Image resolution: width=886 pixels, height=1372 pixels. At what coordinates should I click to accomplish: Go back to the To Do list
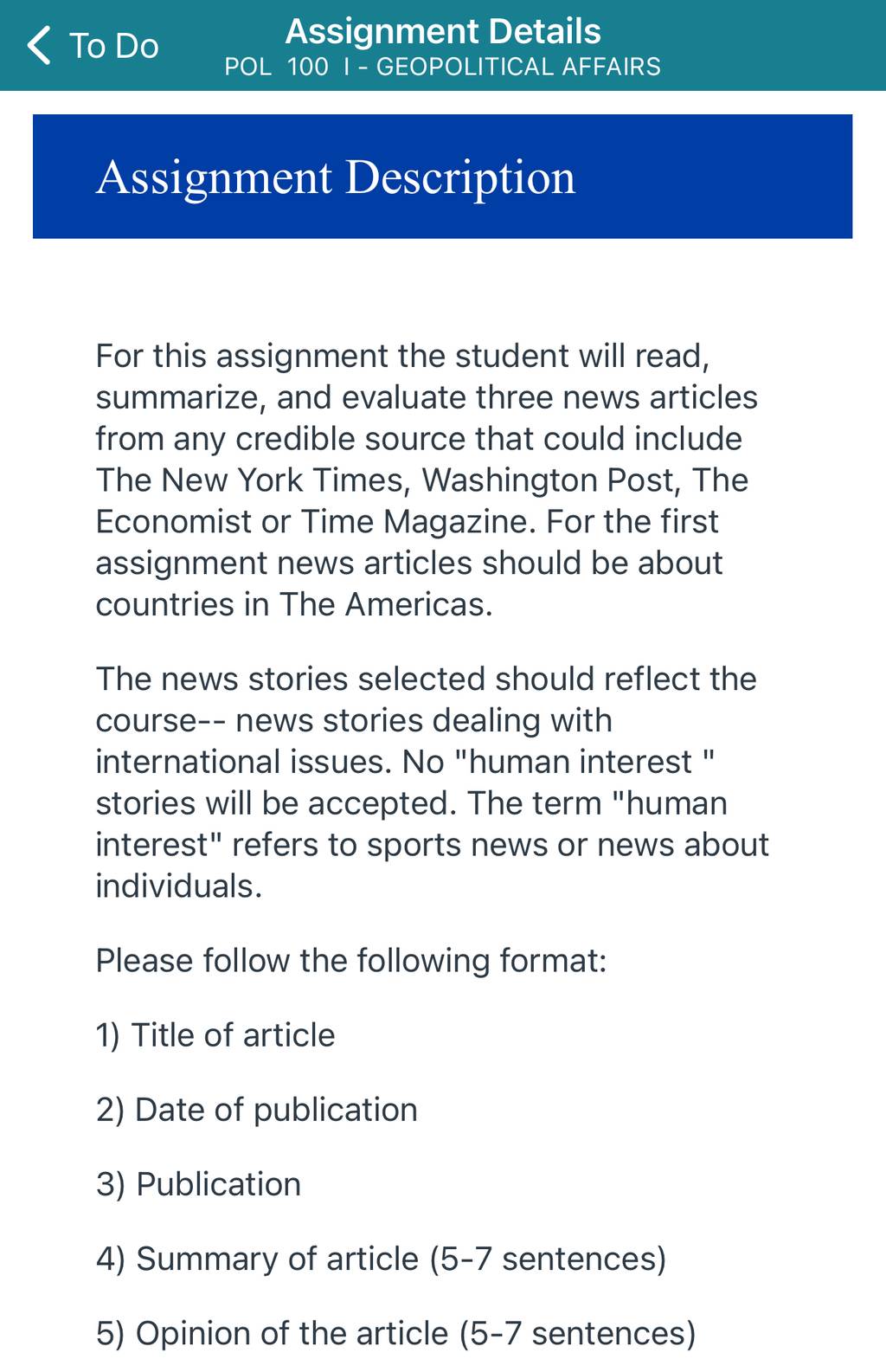pos(93,46)
